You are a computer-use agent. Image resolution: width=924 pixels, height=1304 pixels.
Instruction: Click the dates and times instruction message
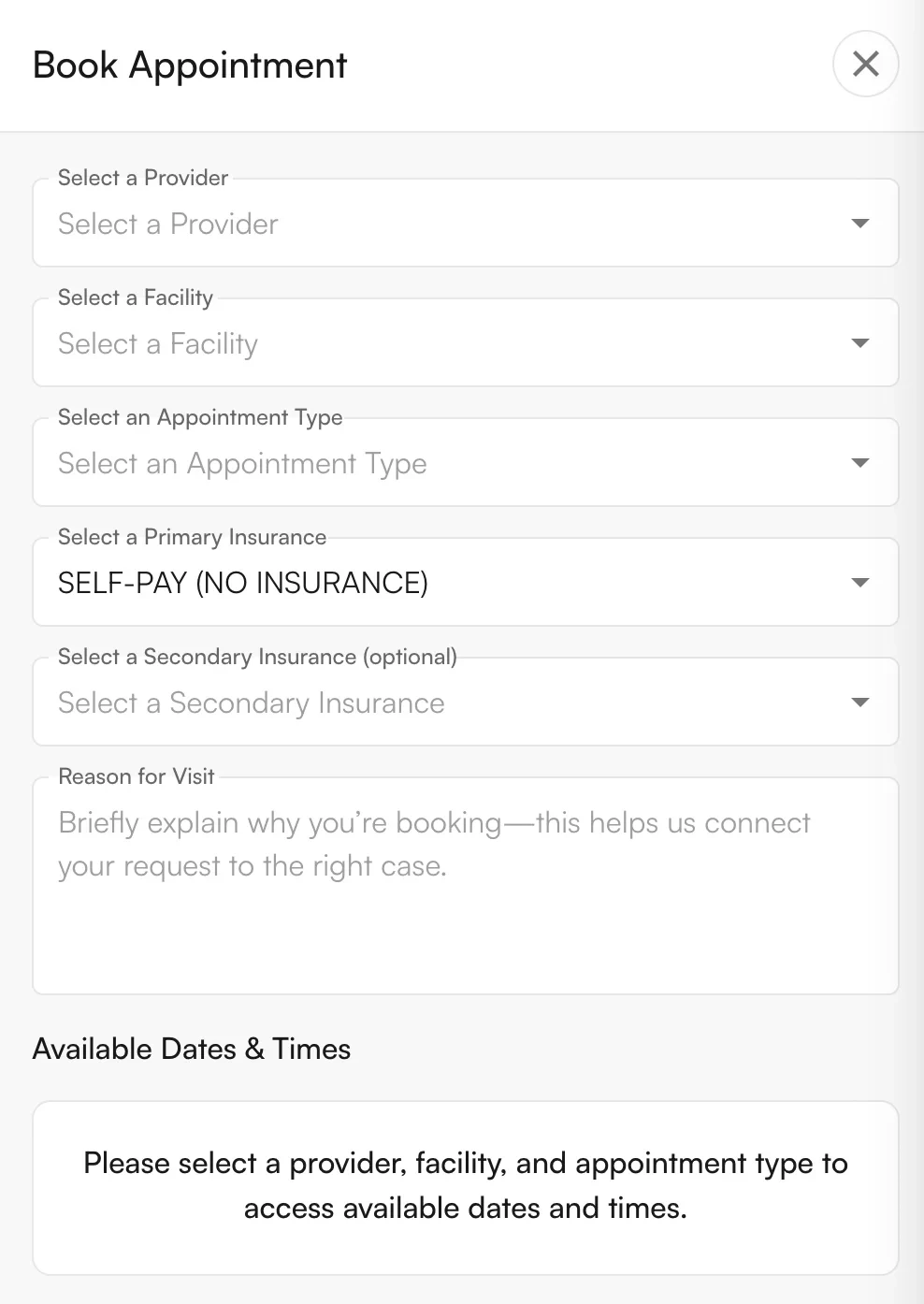pos(465,1184)
